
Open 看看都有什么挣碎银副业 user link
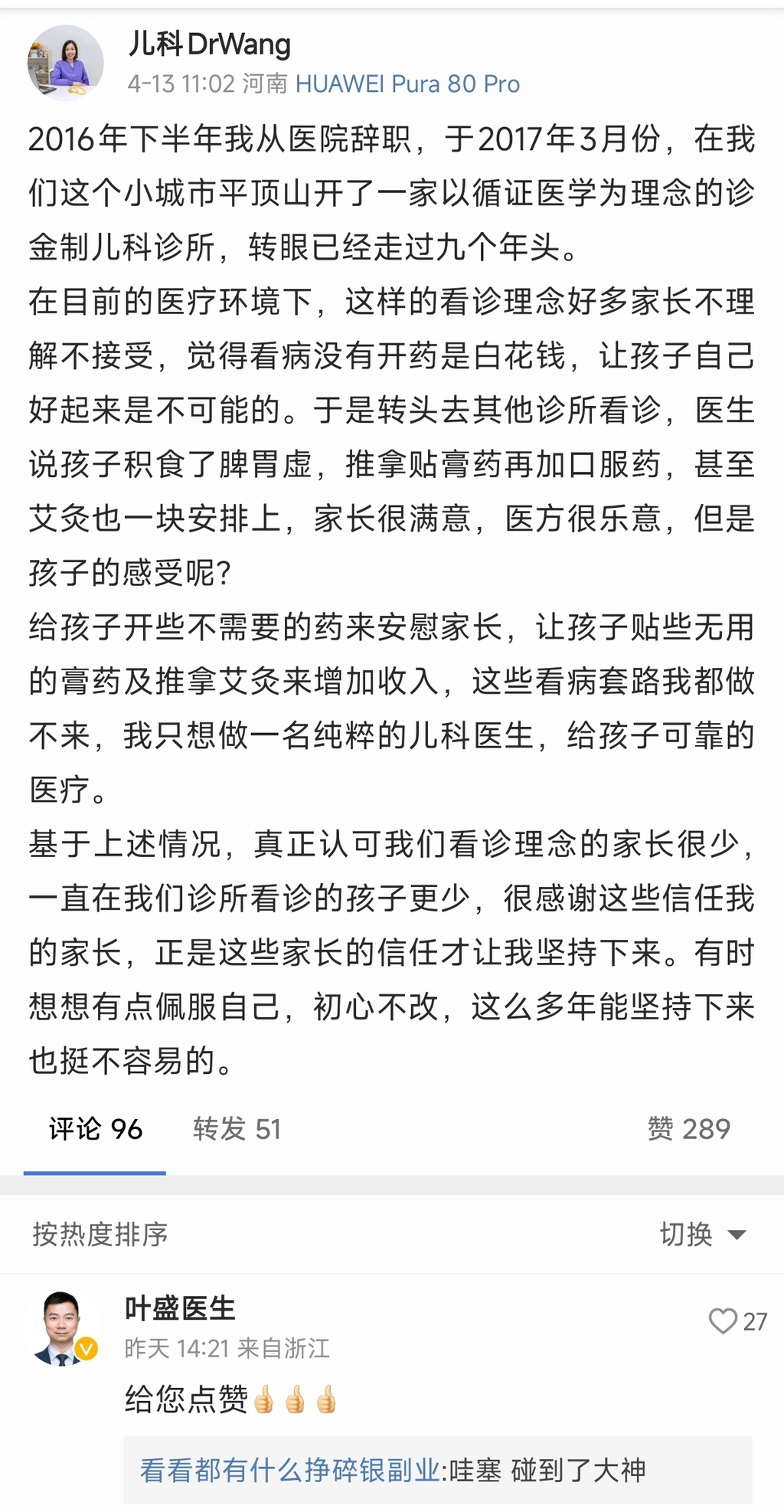(x=289, y=1470)
